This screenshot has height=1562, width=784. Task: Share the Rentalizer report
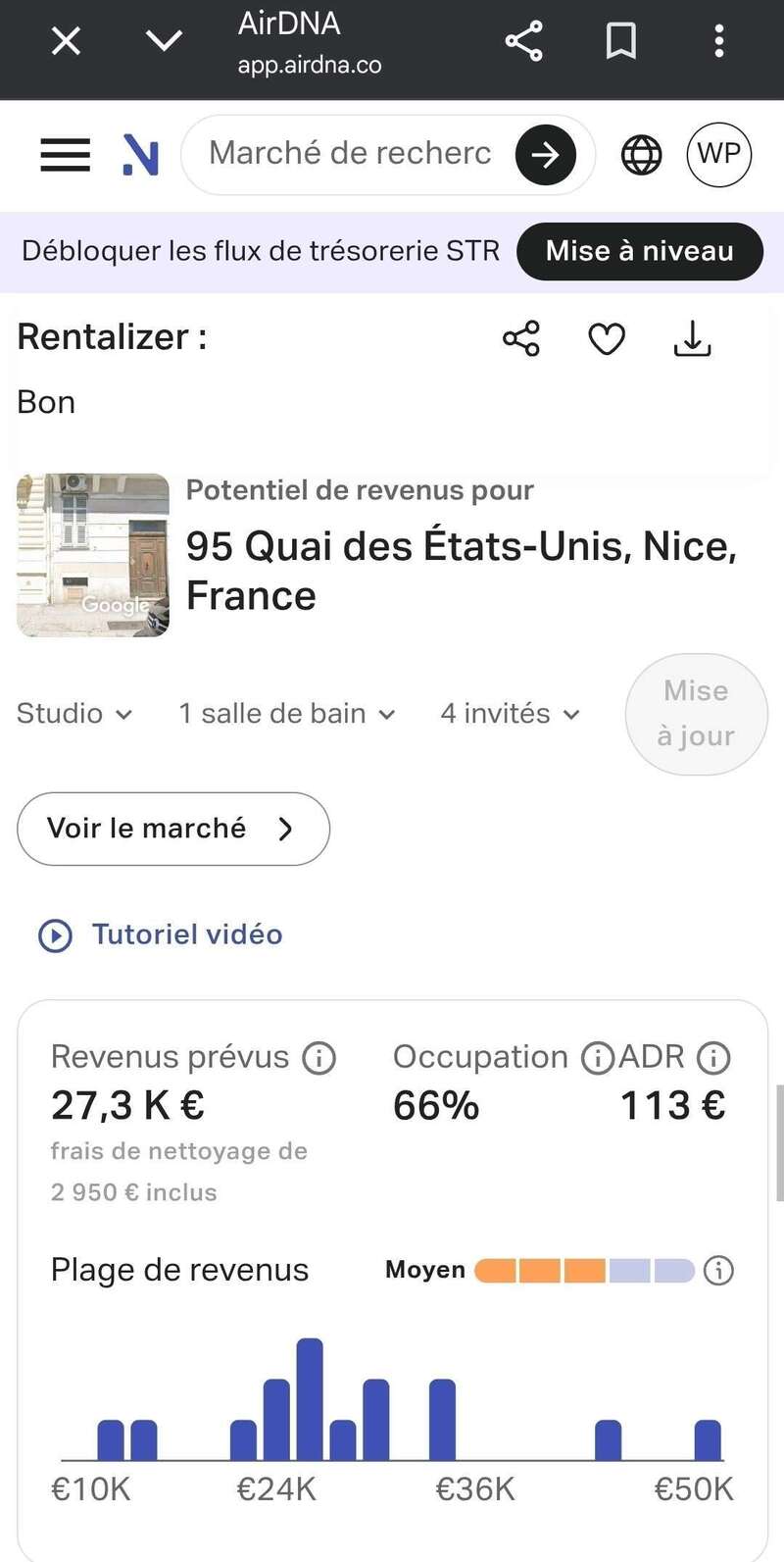(x=521, y=338)
